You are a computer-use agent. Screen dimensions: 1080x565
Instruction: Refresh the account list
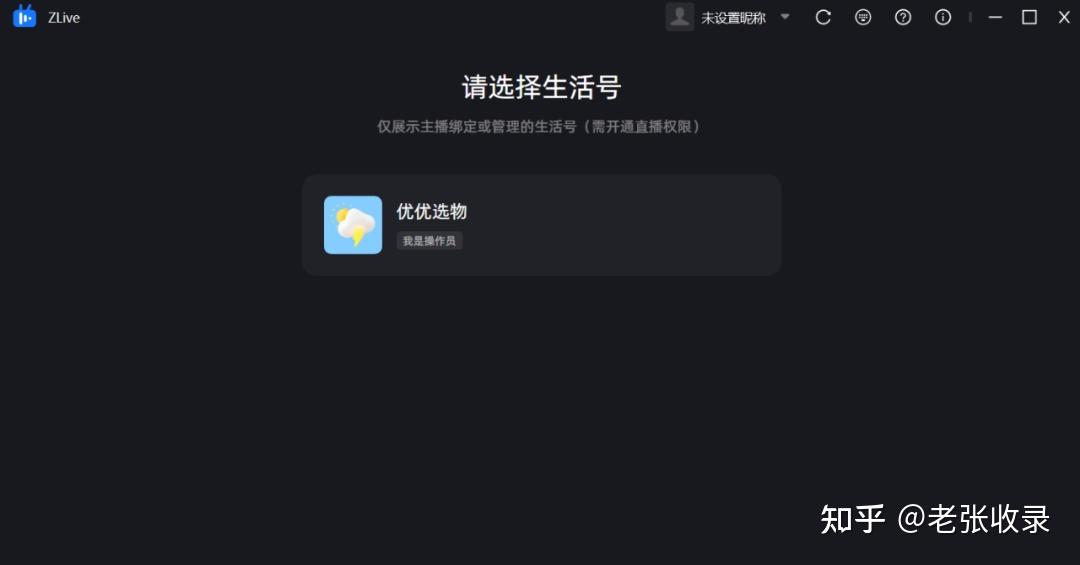pyautogui.click(x=823, y=17)
